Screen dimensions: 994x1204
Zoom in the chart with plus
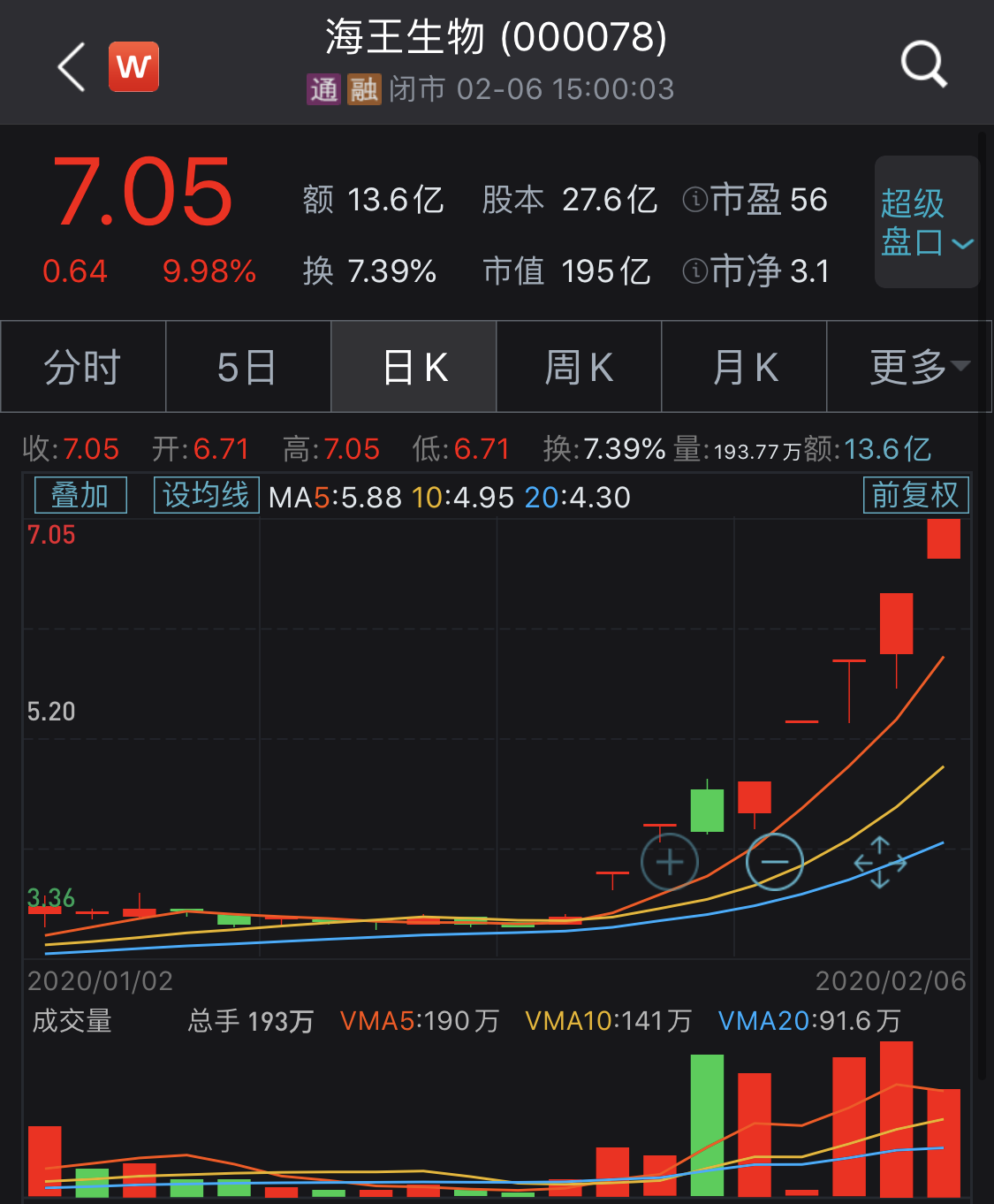(670, 862)
